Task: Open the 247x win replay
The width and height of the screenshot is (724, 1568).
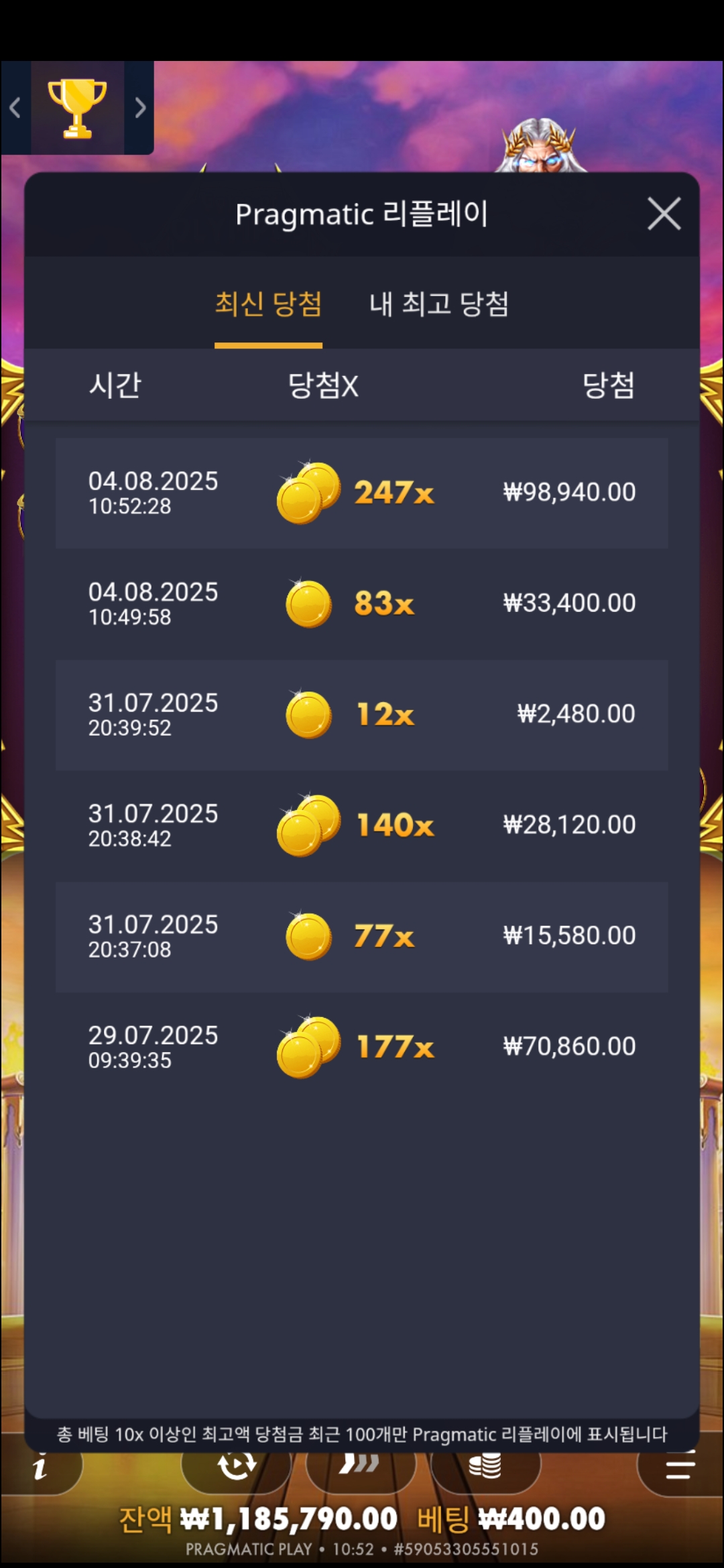Action: [x=362, y=493]
